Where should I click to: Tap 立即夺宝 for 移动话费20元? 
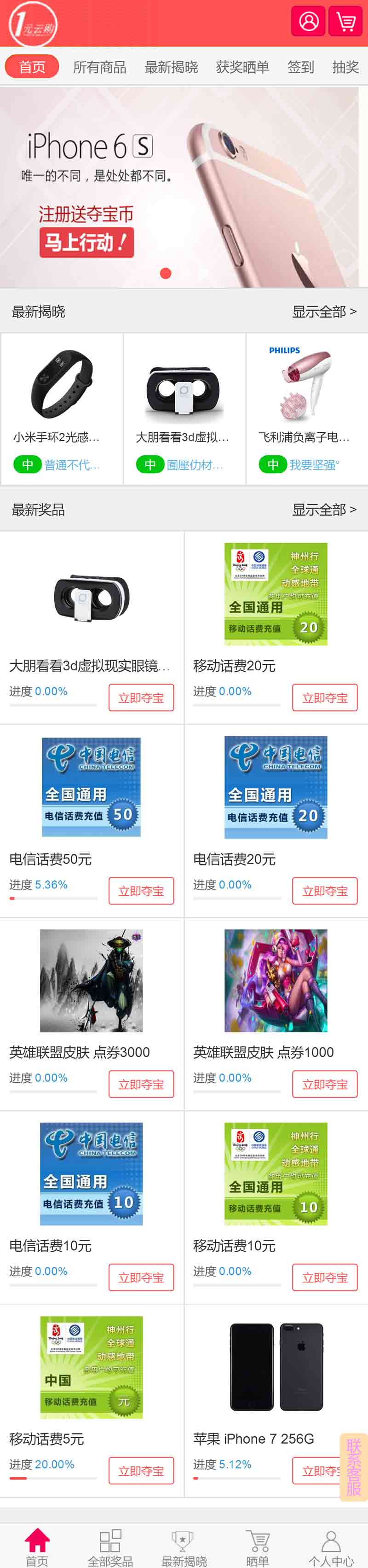coord(325,697)
